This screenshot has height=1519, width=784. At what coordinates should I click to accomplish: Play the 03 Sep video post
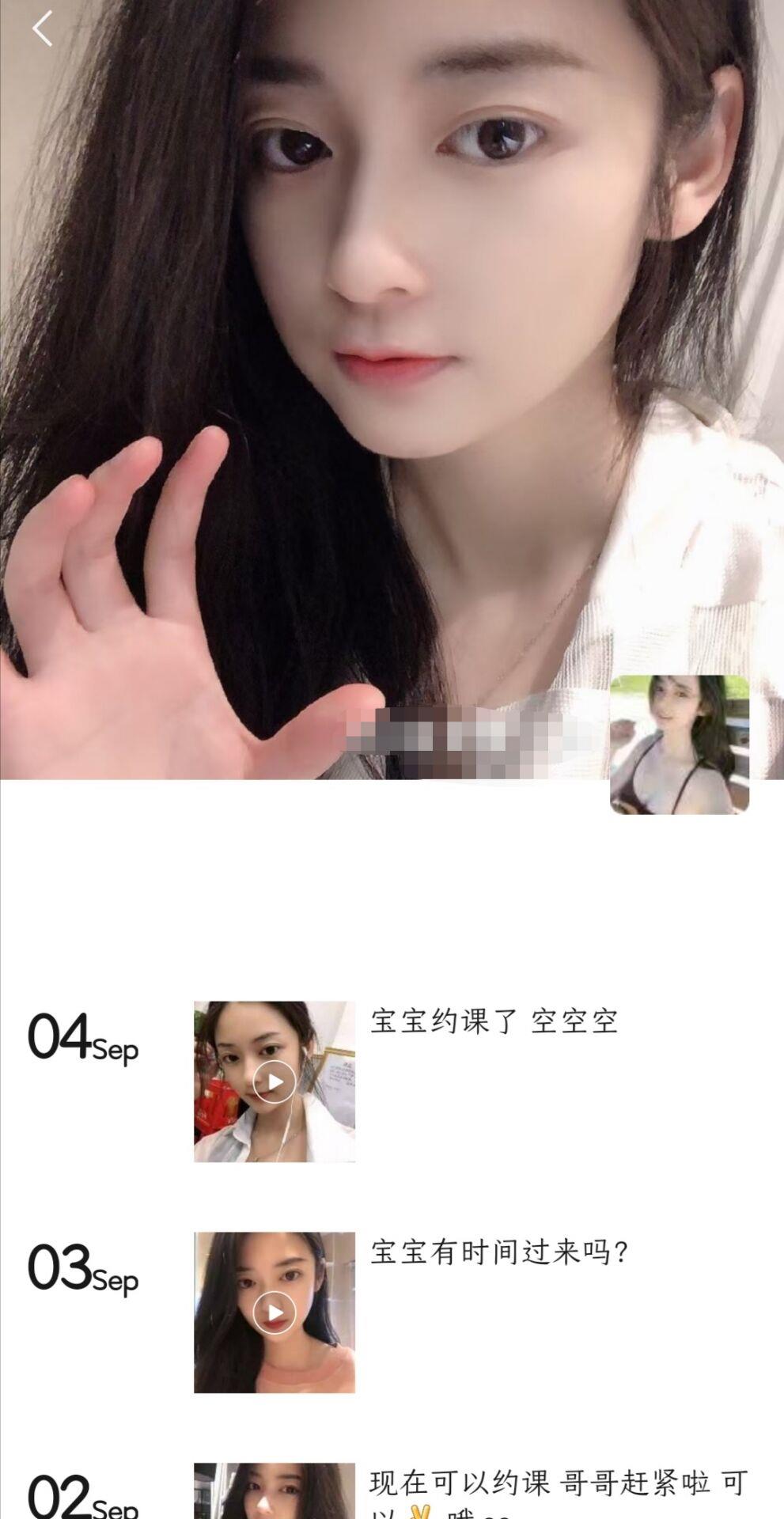275,1313
